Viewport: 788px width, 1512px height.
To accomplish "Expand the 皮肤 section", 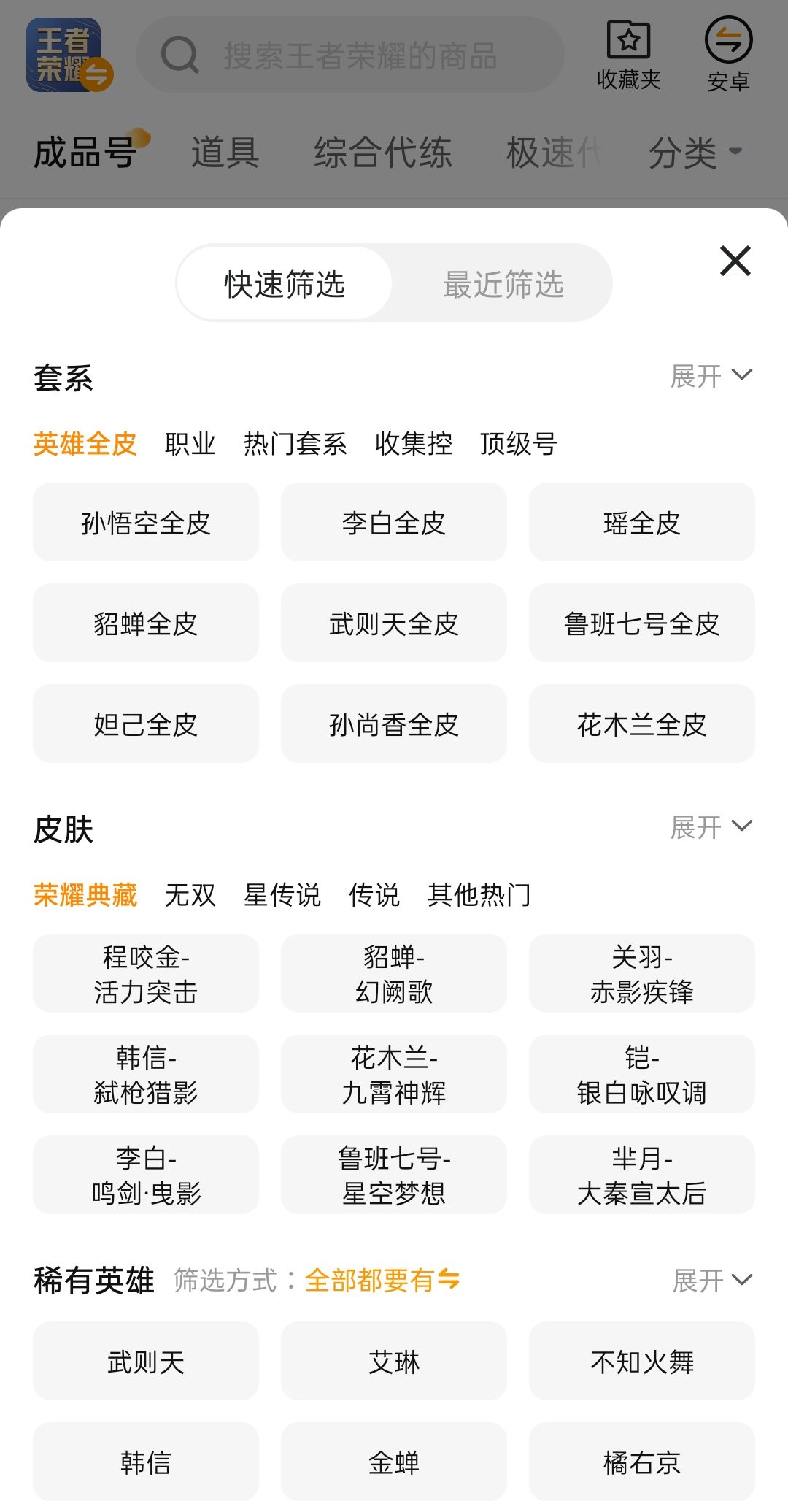I will pyautogui.click(x=711, y=827).
